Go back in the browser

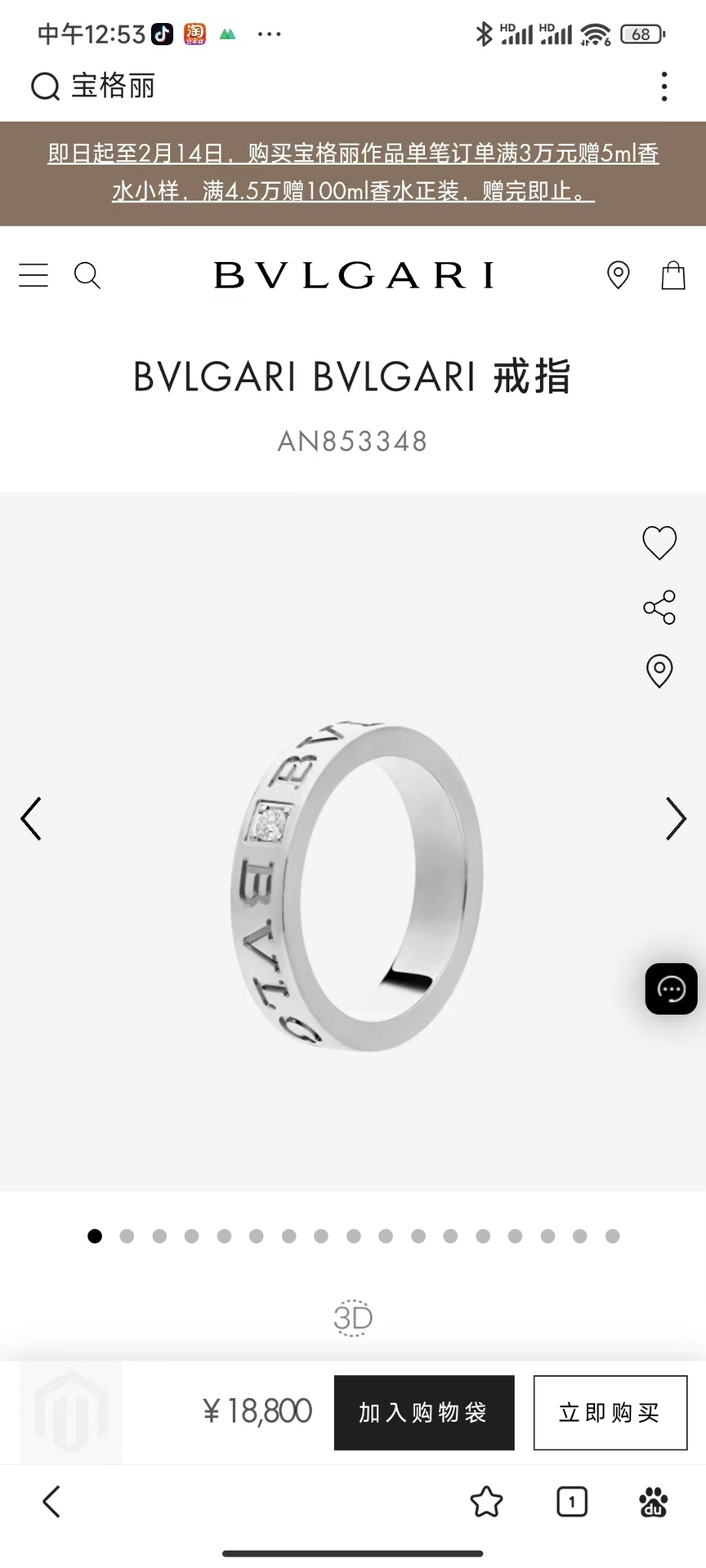click(x=51, y=1501)
